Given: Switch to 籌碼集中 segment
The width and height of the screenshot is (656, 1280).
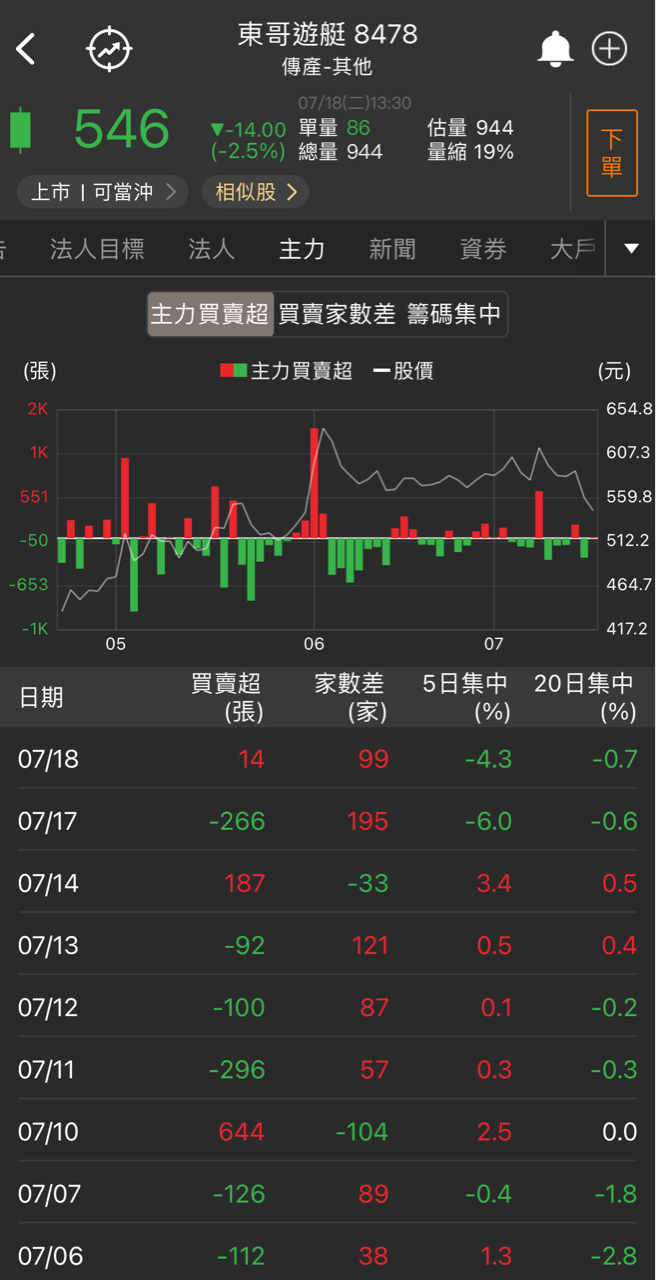Looking at the screenshot, I should pyautogui.click(x=454, y=314).
